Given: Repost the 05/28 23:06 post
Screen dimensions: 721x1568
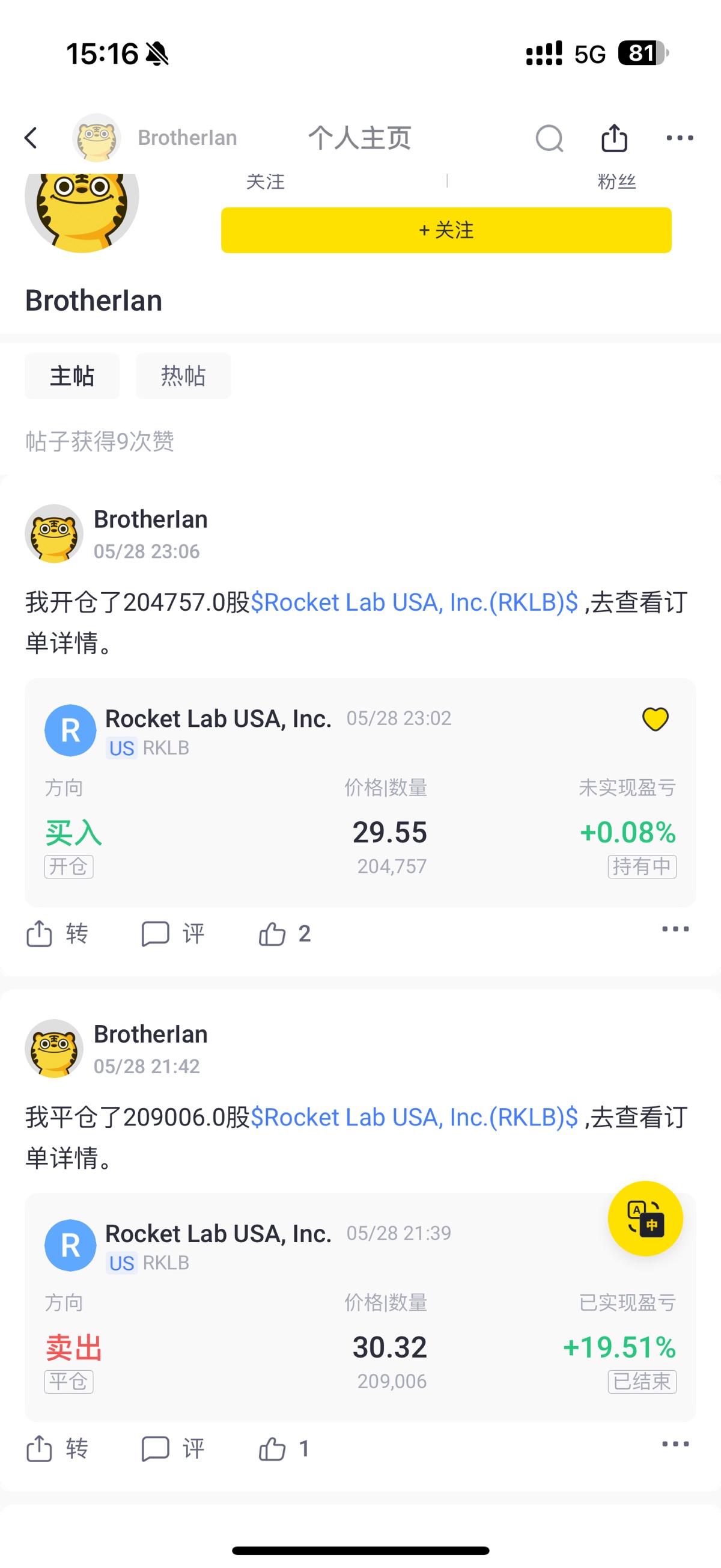Looking at the screenshot, I should click(x=57, y=934).
